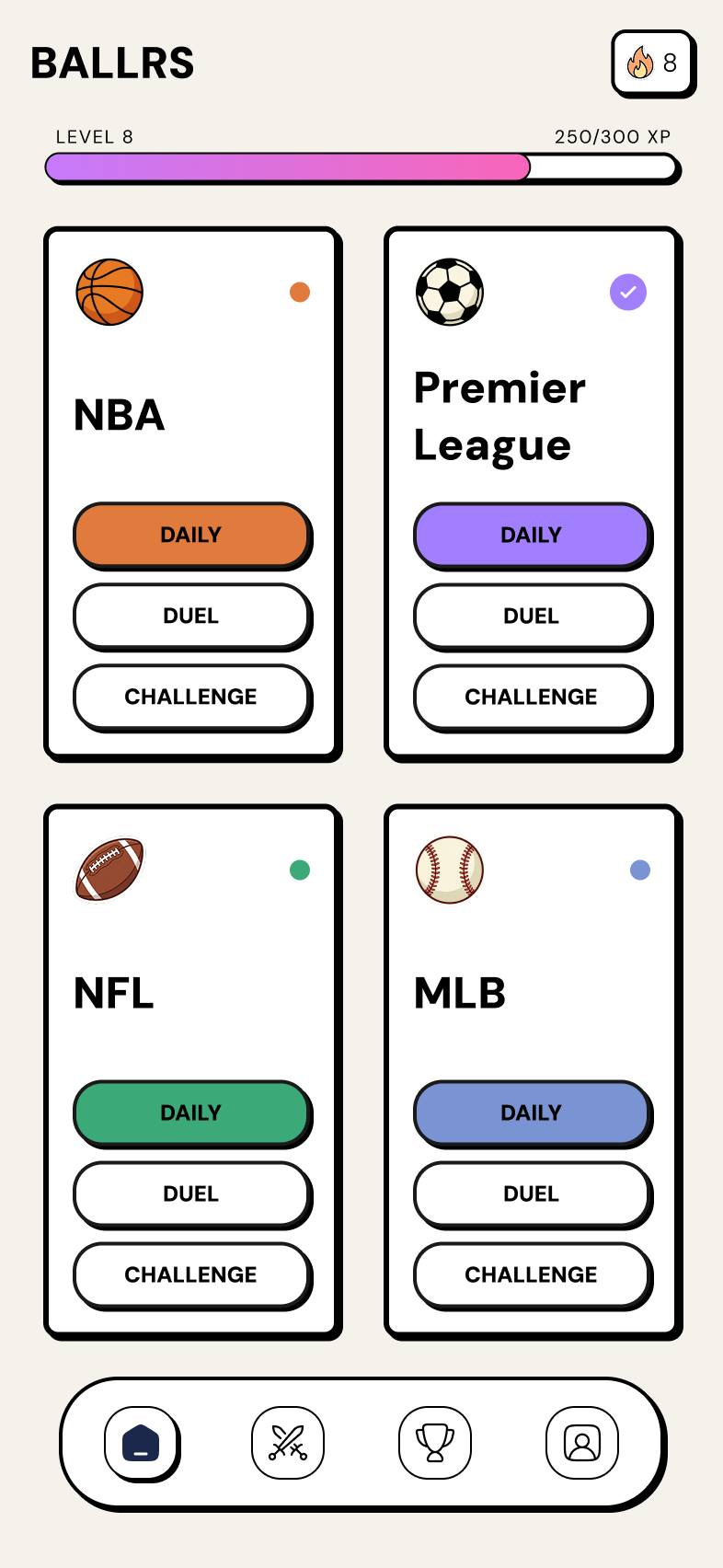Tap the BALLRS app title
723x1568 pixels.
pos(111,62)
